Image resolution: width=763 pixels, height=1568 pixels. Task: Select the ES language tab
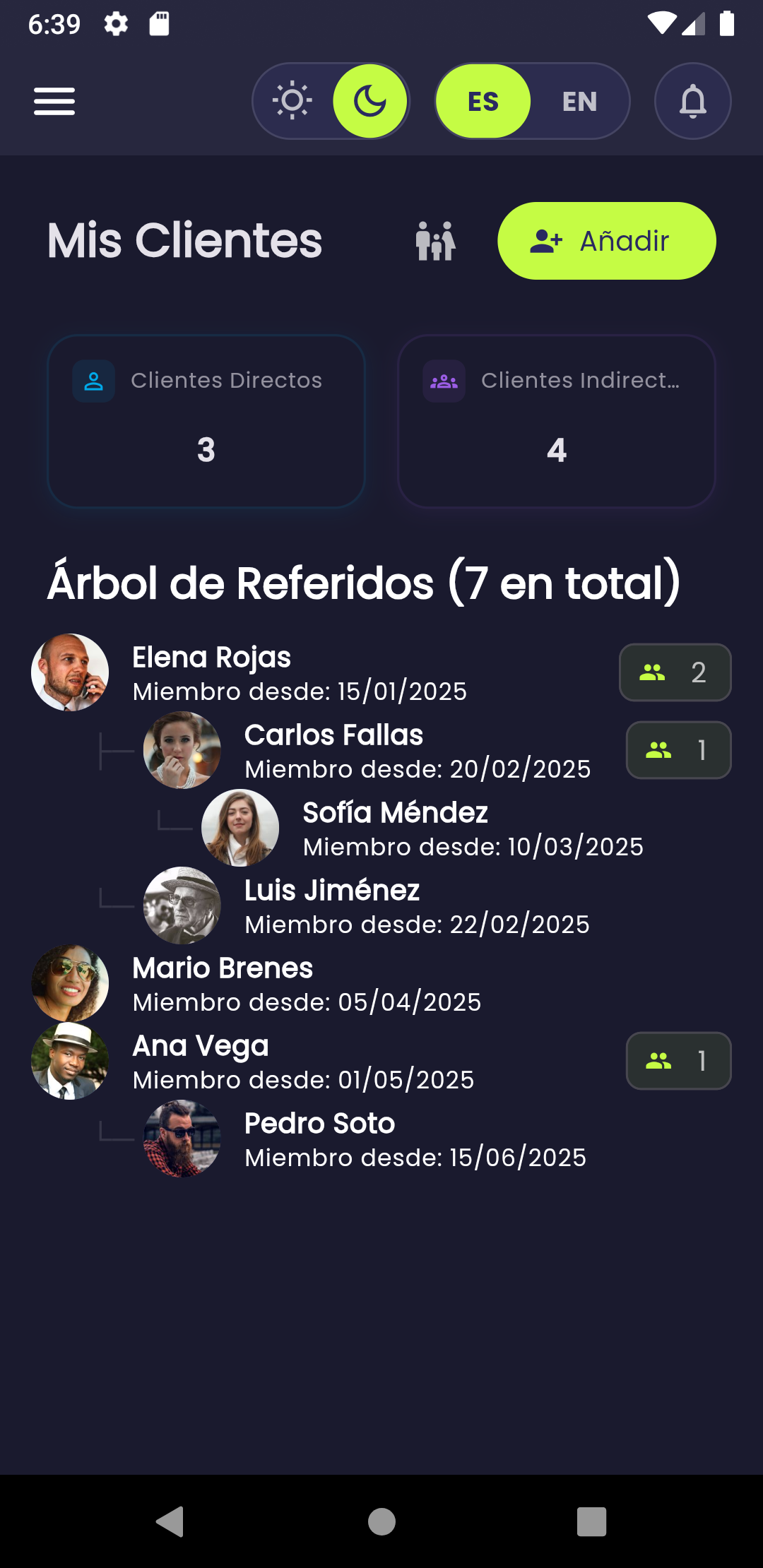click(483, 101)
